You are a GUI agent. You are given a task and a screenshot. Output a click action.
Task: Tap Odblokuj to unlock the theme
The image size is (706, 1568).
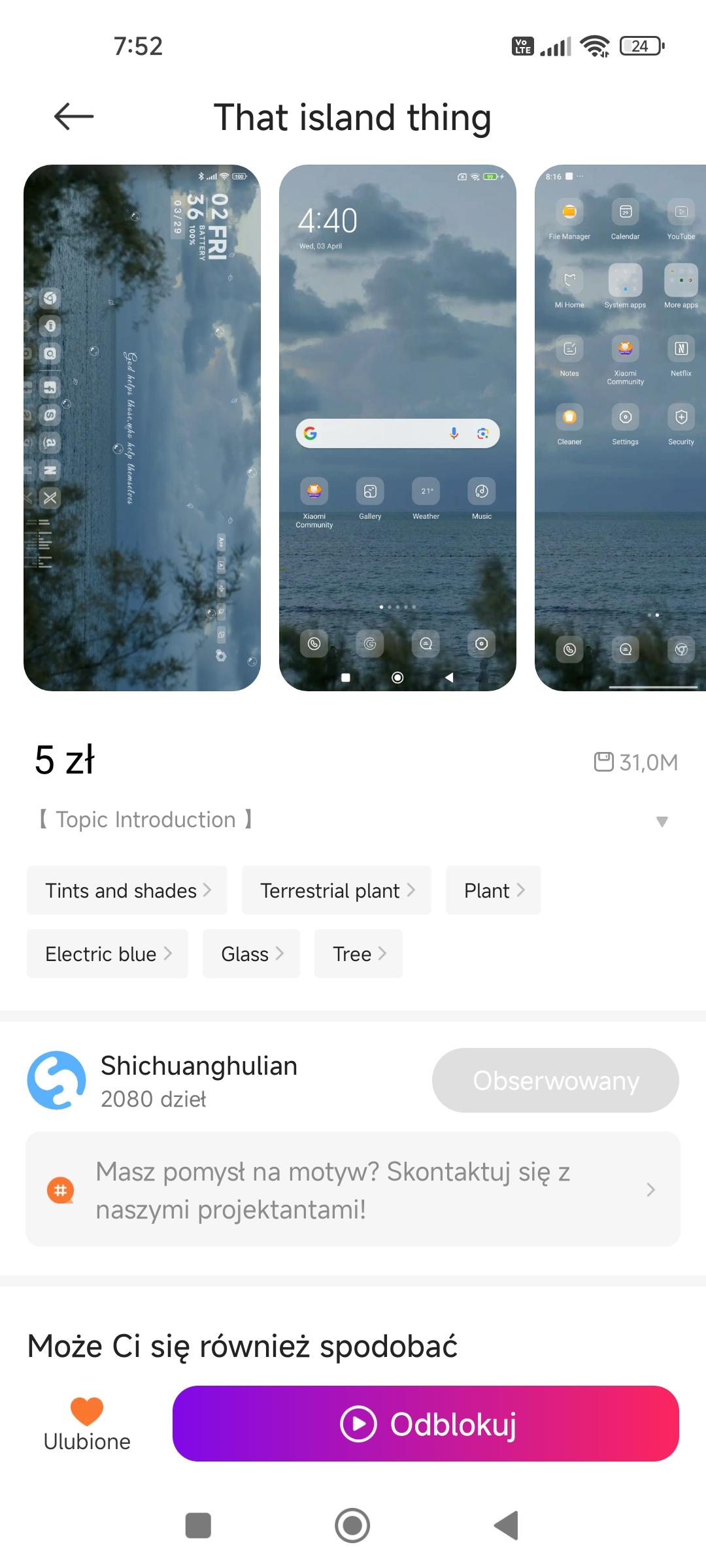coord(426,1424)
